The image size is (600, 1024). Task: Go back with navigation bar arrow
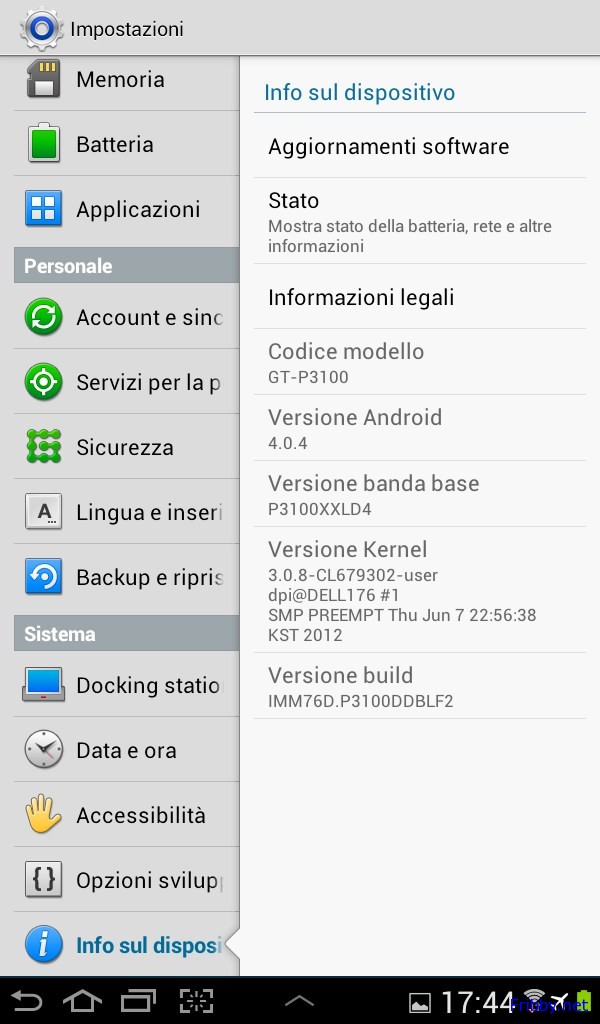coord(27,1001)
